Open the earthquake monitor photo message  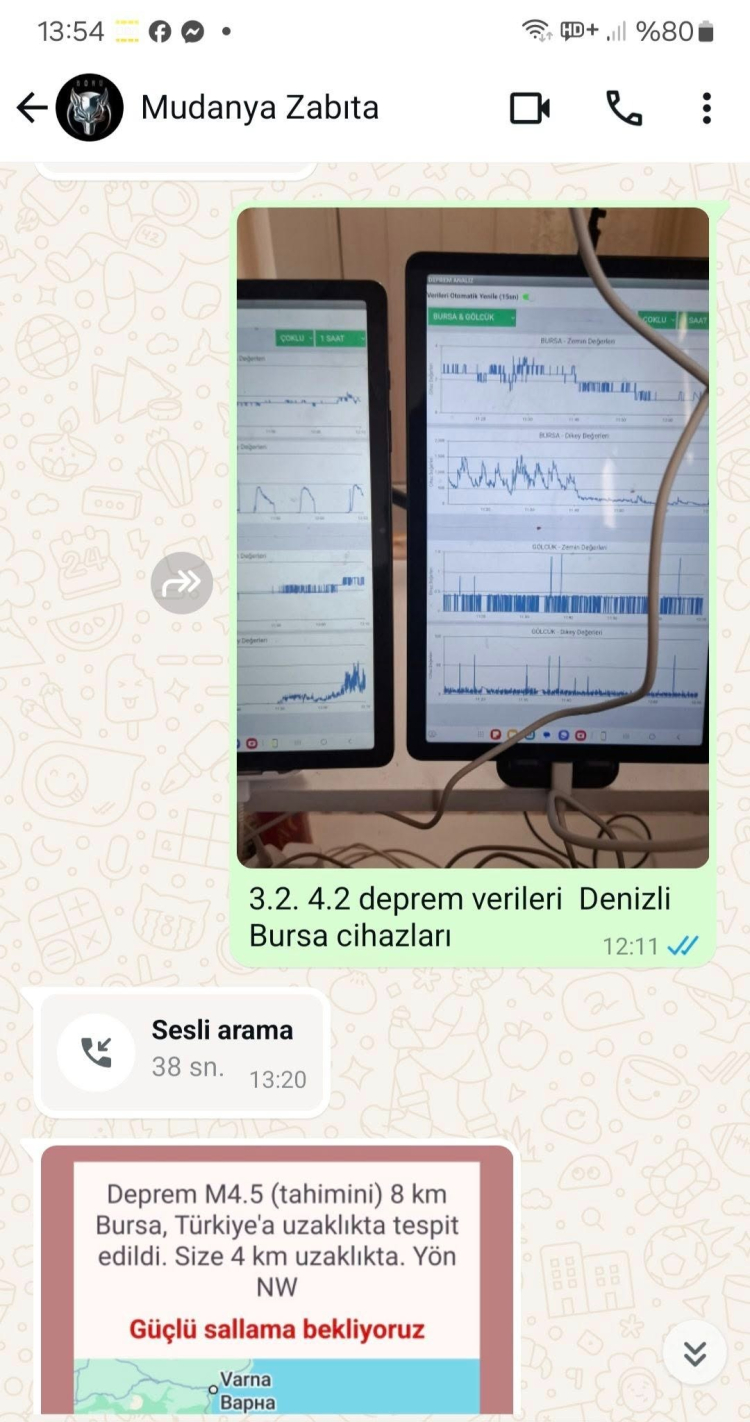click(472, 537)
